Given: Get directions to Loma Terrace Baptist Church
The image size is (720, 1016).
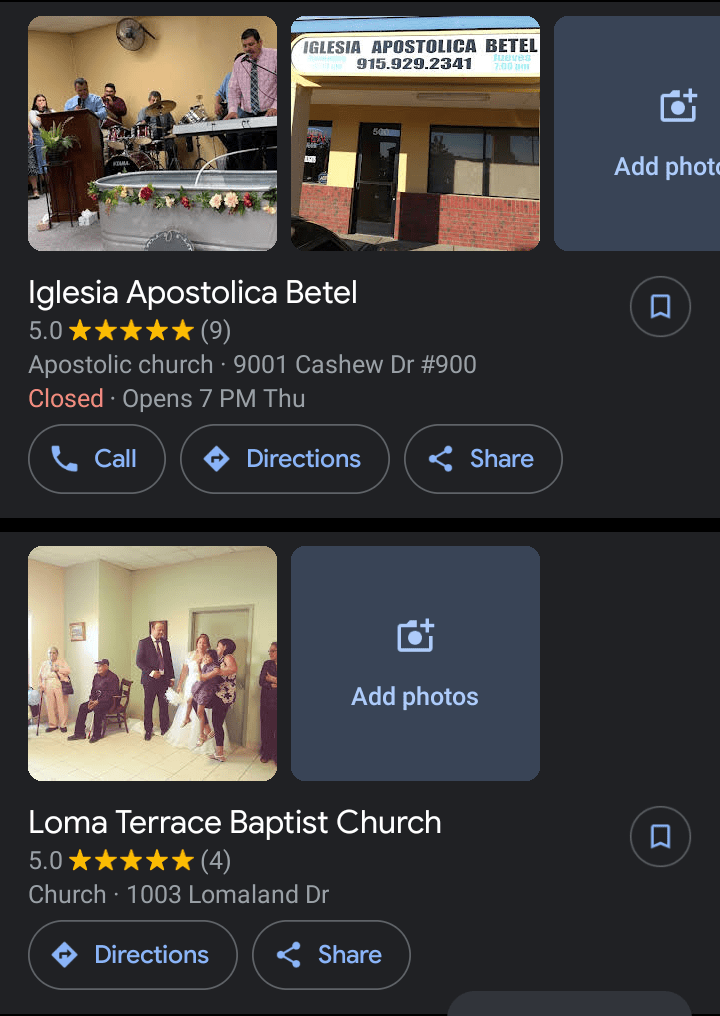Looking at the screenshot, I should pos(133,955).
